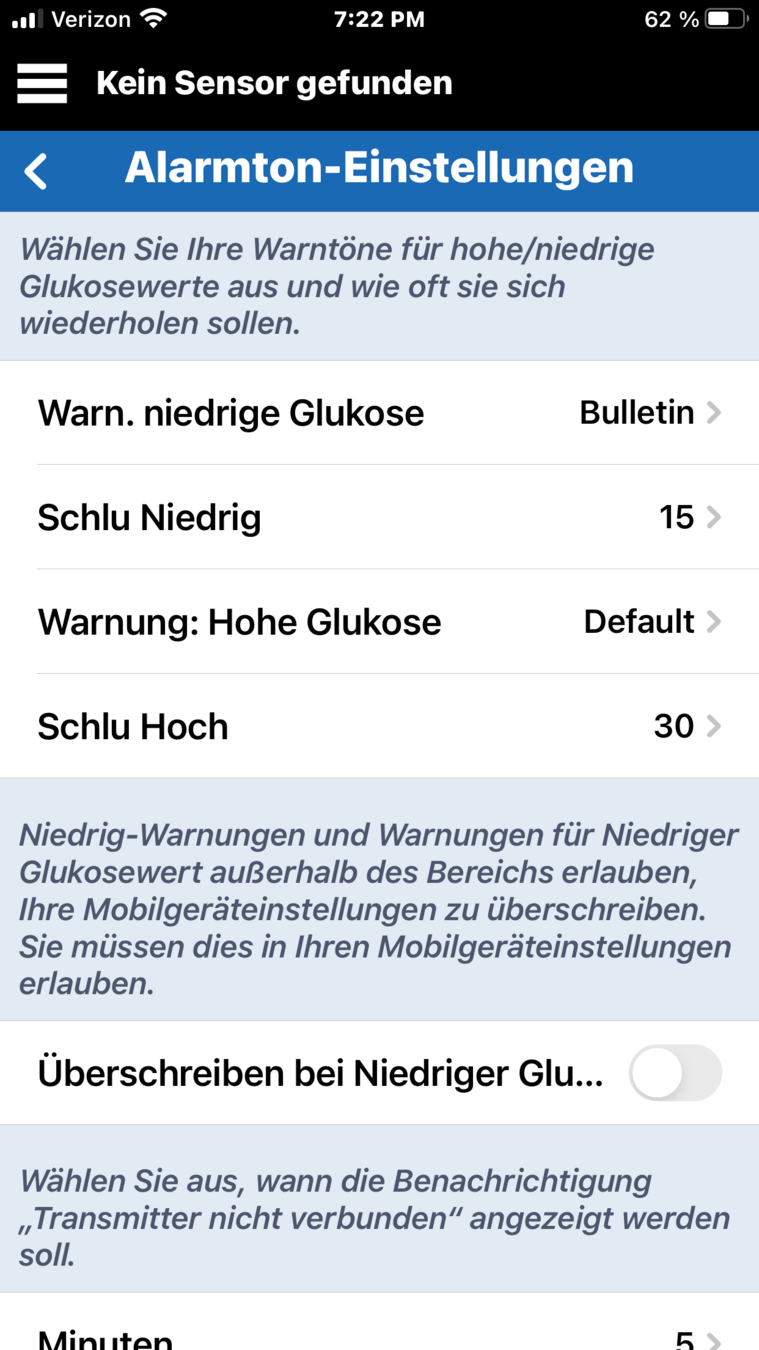Image resolution: width=759 pixels, height=1350 pixels.
Task: Go back from Alarmton-Einstellungen
Action: pos(36,171)
